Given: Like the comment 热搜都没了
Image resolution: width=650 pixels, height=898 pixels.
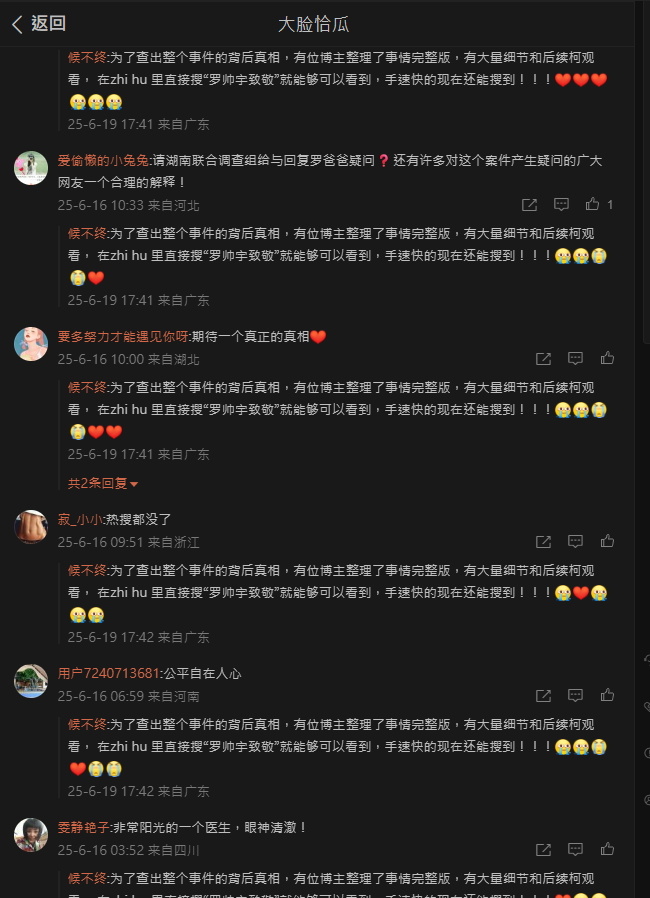Looking at the screenshot, I should coord(607,542).
